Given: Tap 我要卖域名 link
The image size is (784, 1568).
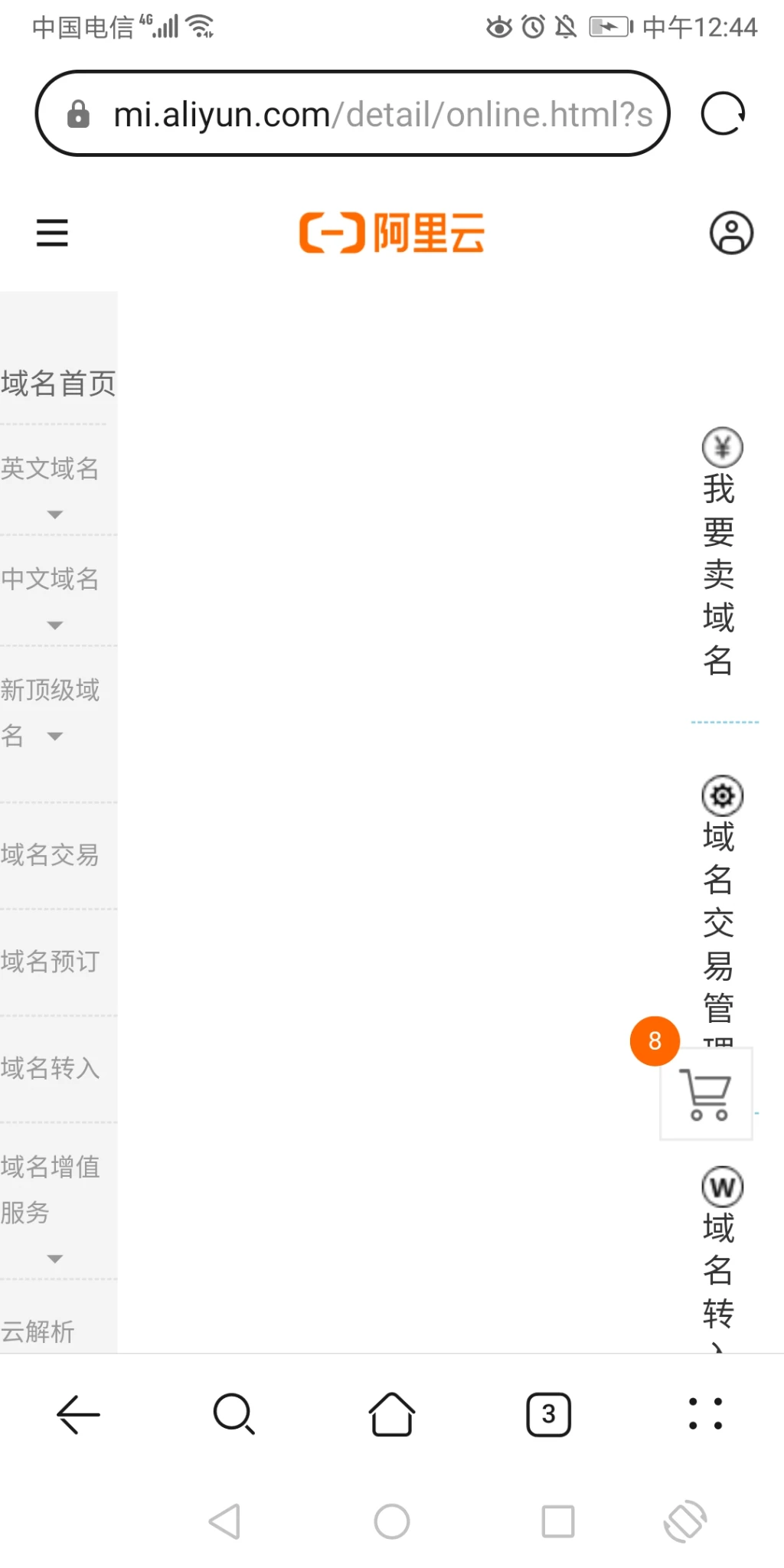Looking at the screenshot, I should pyautogui.click(x=720, y=553).
